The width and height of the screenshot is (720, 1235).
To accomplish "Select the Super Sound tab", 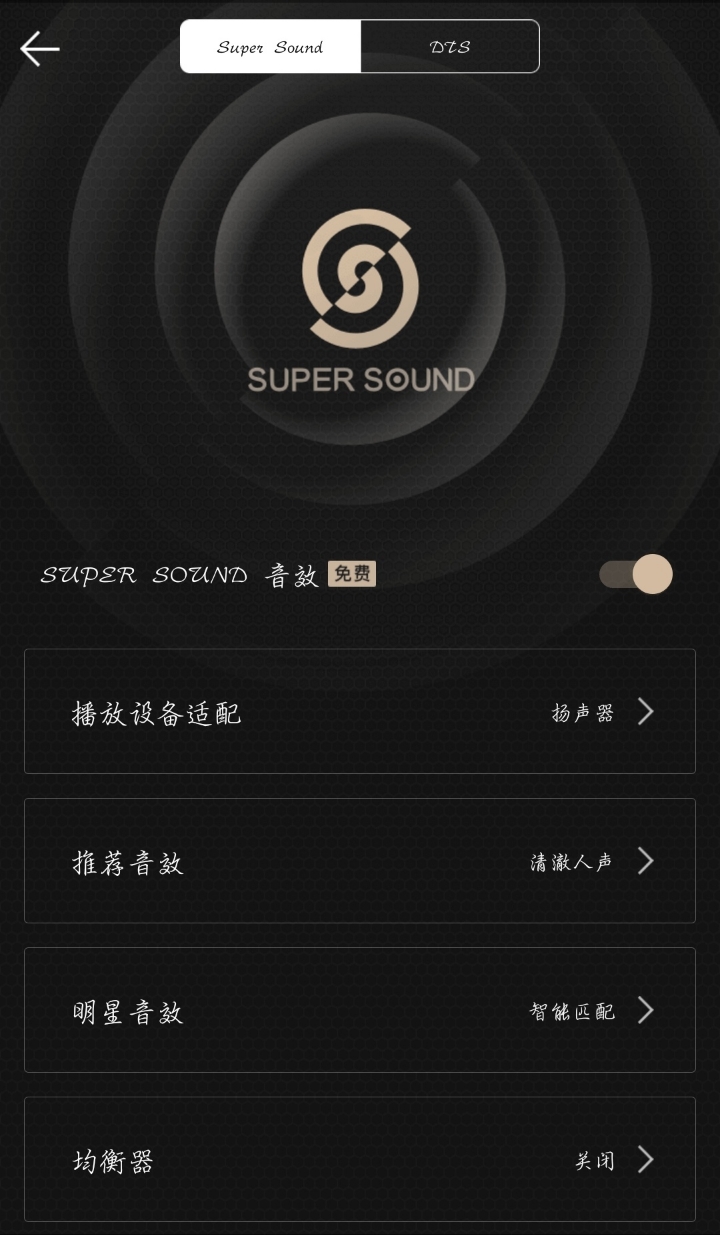I will (x=269, y=45).
